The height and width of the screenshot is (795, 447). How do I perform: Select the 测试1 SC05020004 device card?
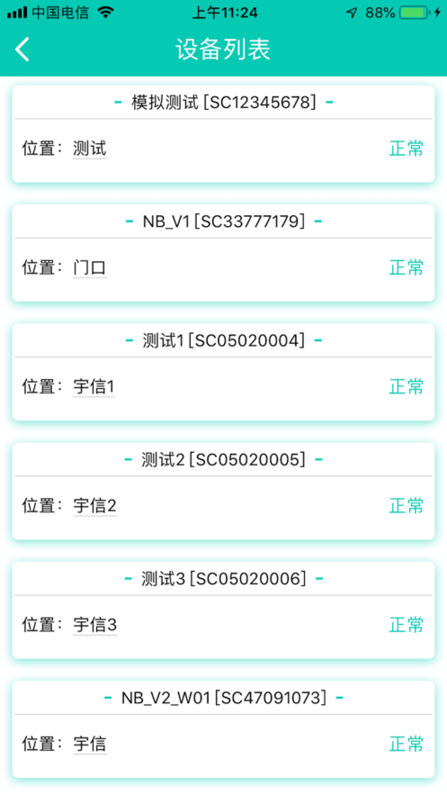(224, 372)
